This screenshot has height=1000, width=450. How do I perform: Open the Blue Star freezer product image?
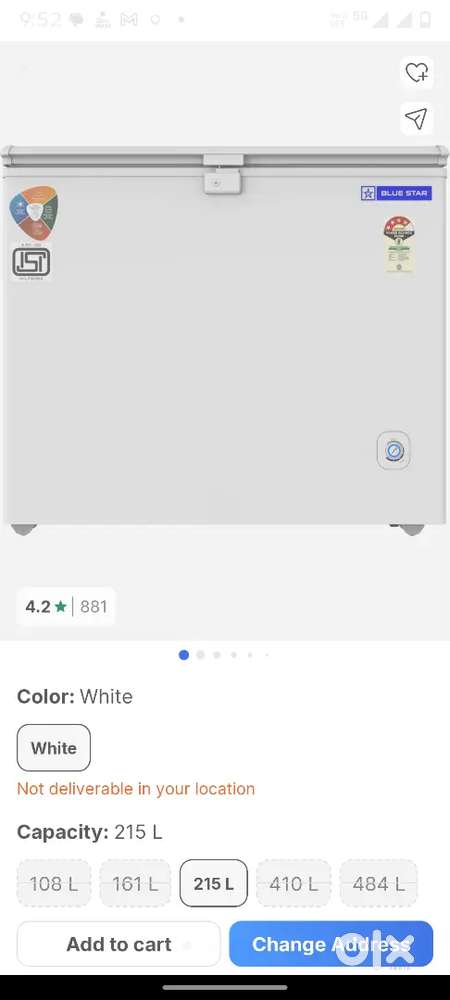click(x=225, y=341)
